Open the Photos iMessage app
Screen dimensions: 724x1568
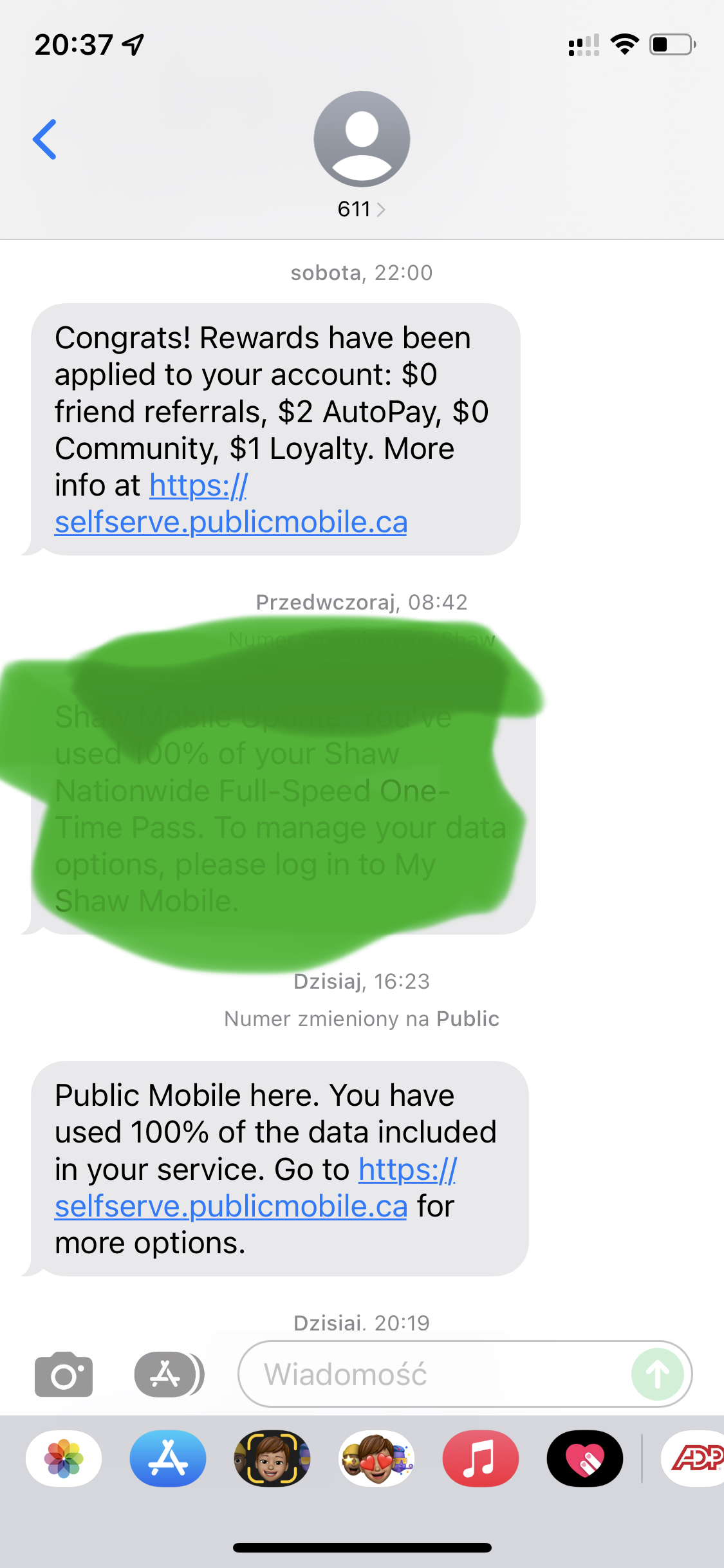coord(64,1459)
